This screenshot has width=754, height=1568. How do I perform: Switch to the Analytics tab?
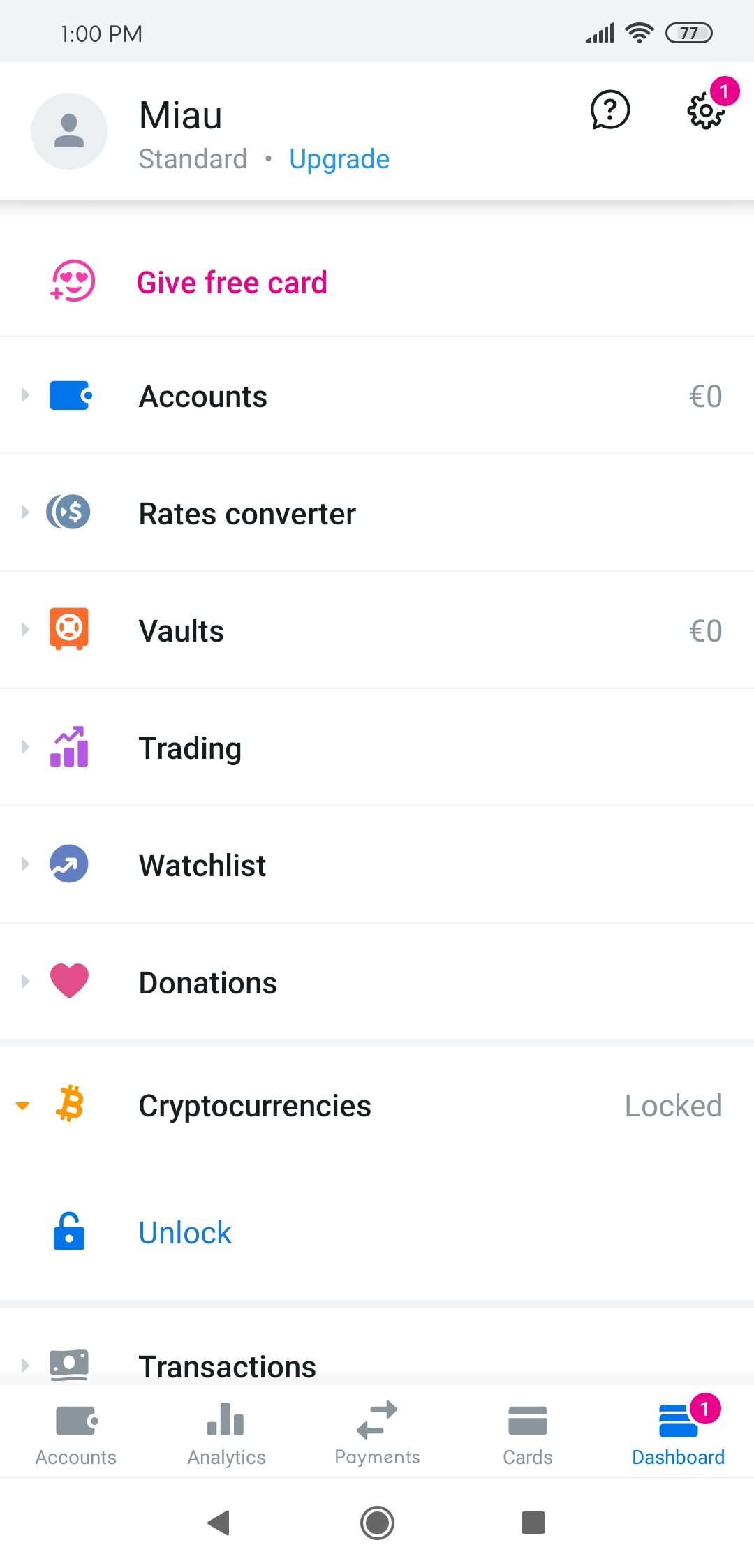[x=226, y=1433]
